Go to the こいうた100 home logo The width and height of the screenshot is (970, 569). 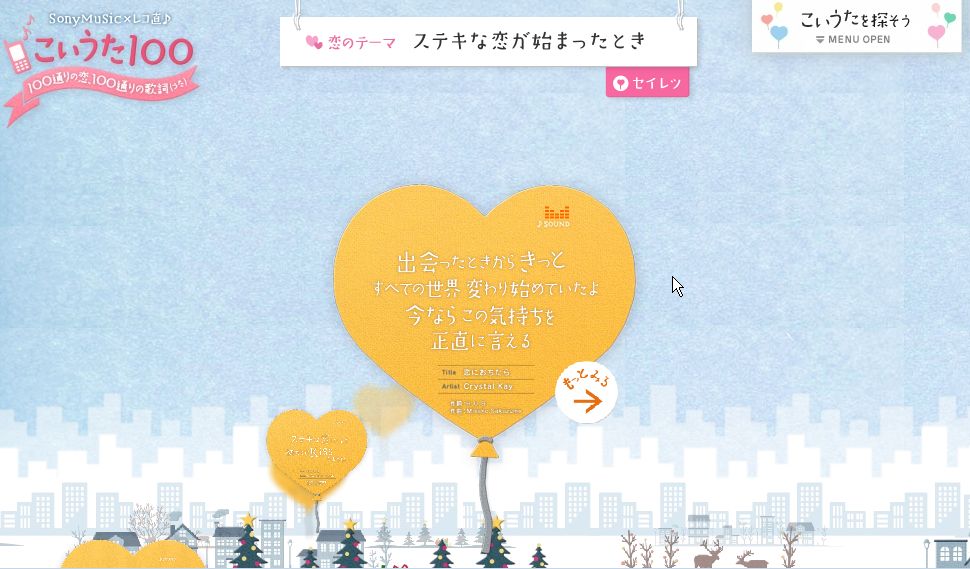tap(100, 66)
